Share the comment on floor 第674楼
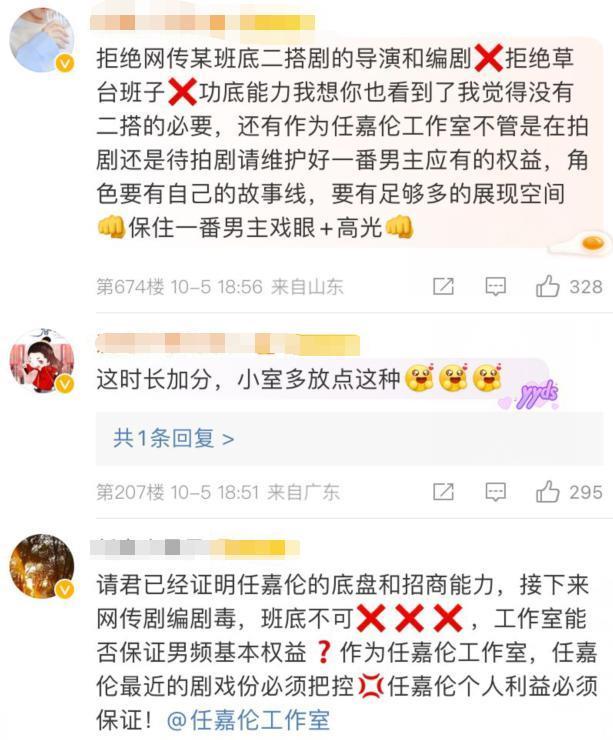Image resolution: width=613 pixels, height=740 pixels. pyautogui.click(x=443, y=287)
